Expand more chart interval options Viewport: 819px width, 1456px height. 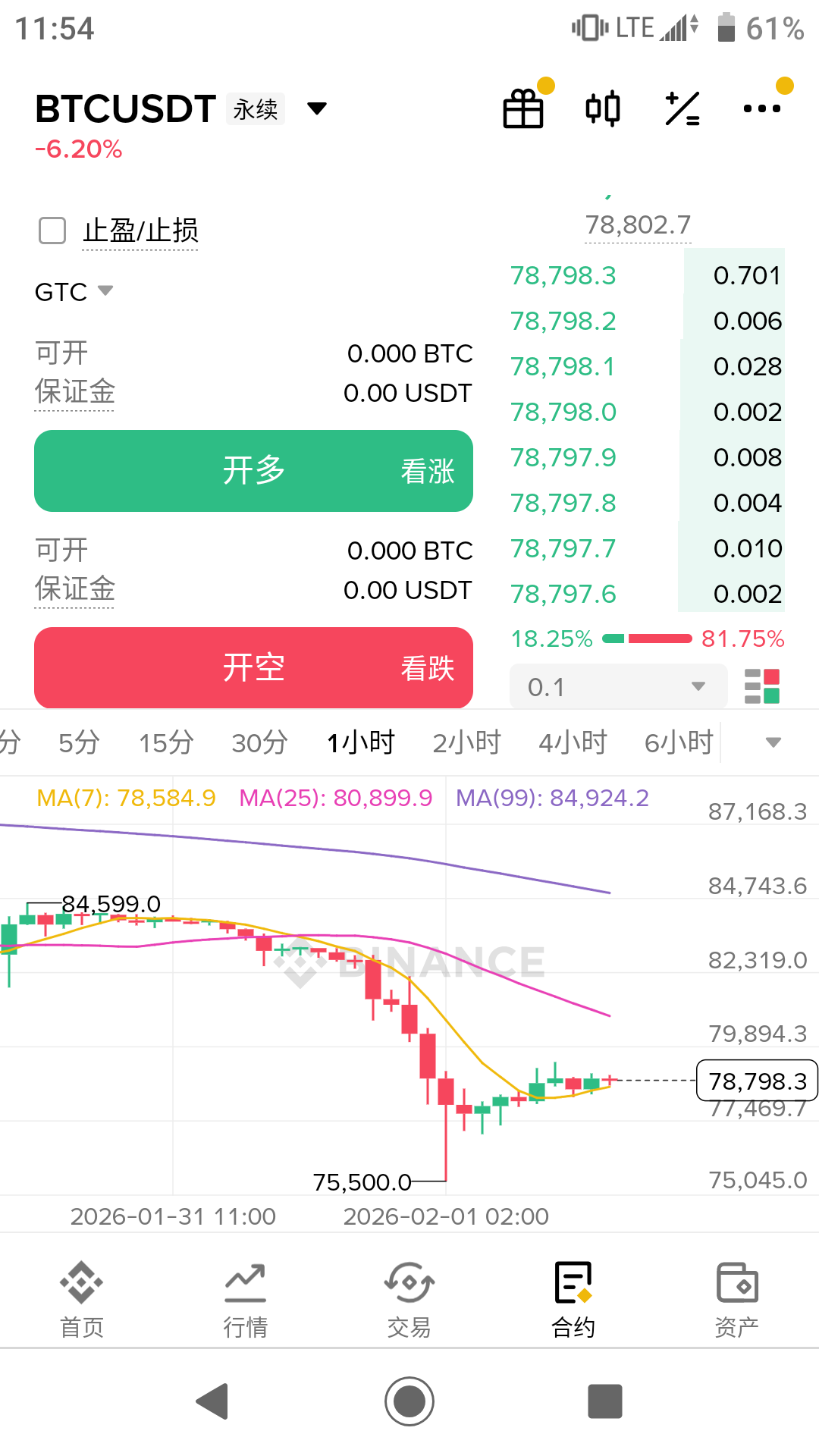773,743
